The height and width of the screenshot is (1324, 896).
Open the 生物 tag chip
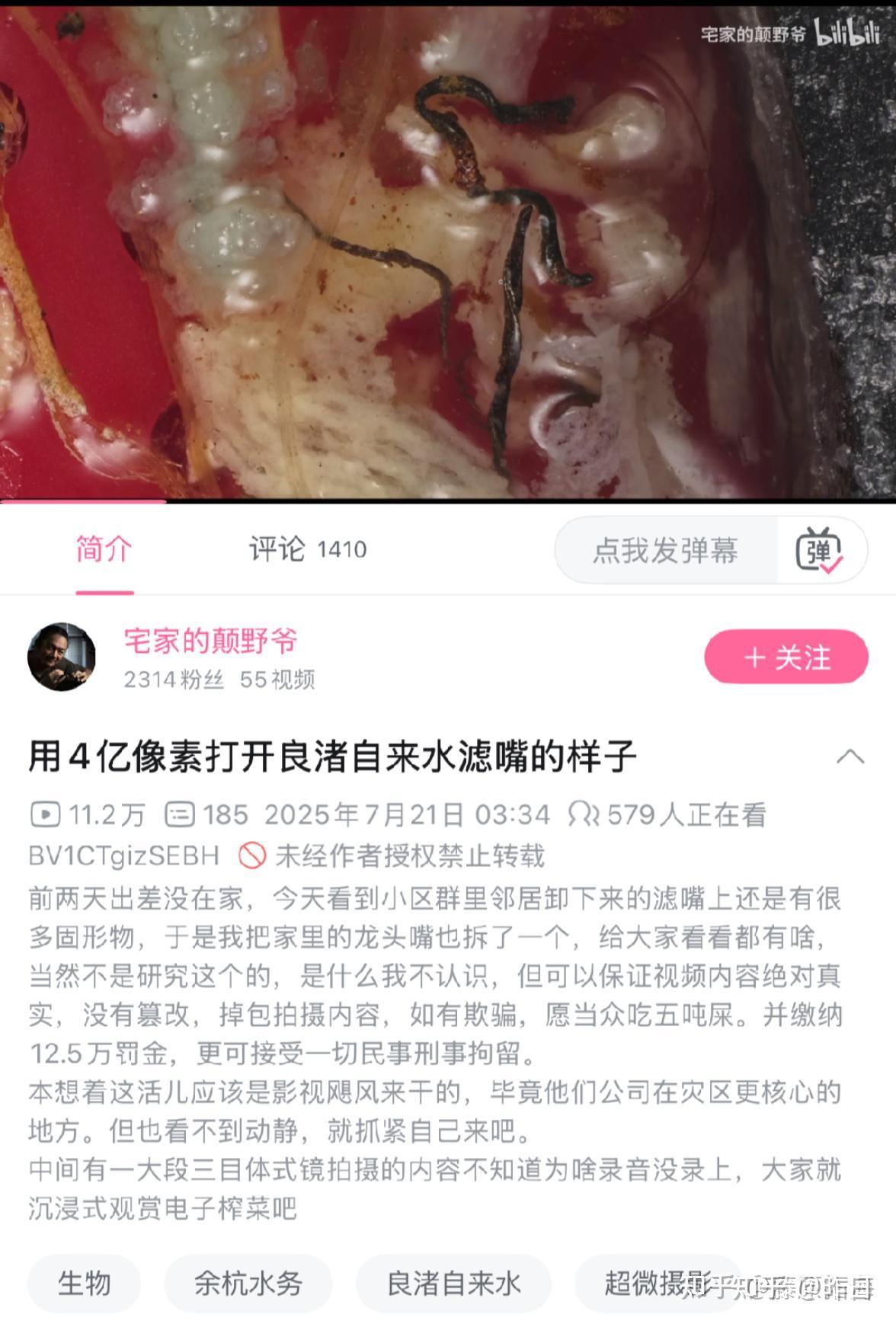coord(85,1284)
